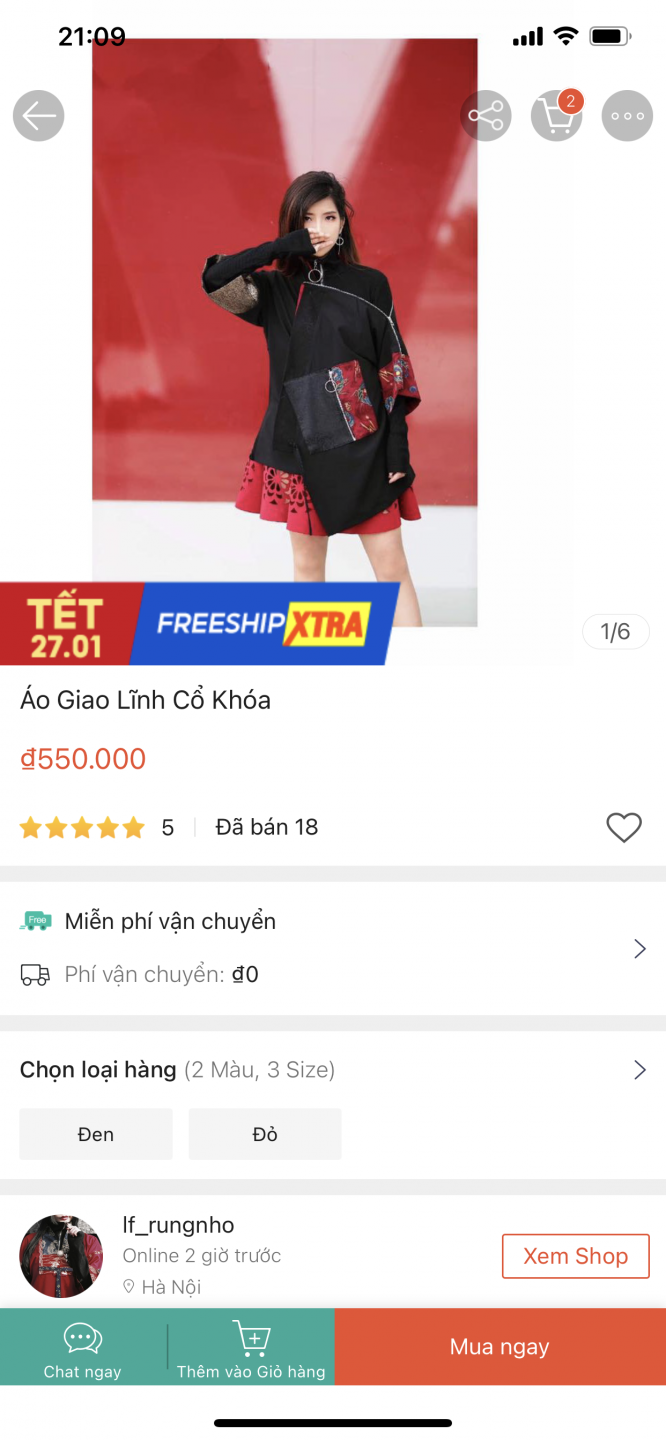Open the three-dot overflow menu
This screenshot has height=1440, width=666.
click(627, 116)
